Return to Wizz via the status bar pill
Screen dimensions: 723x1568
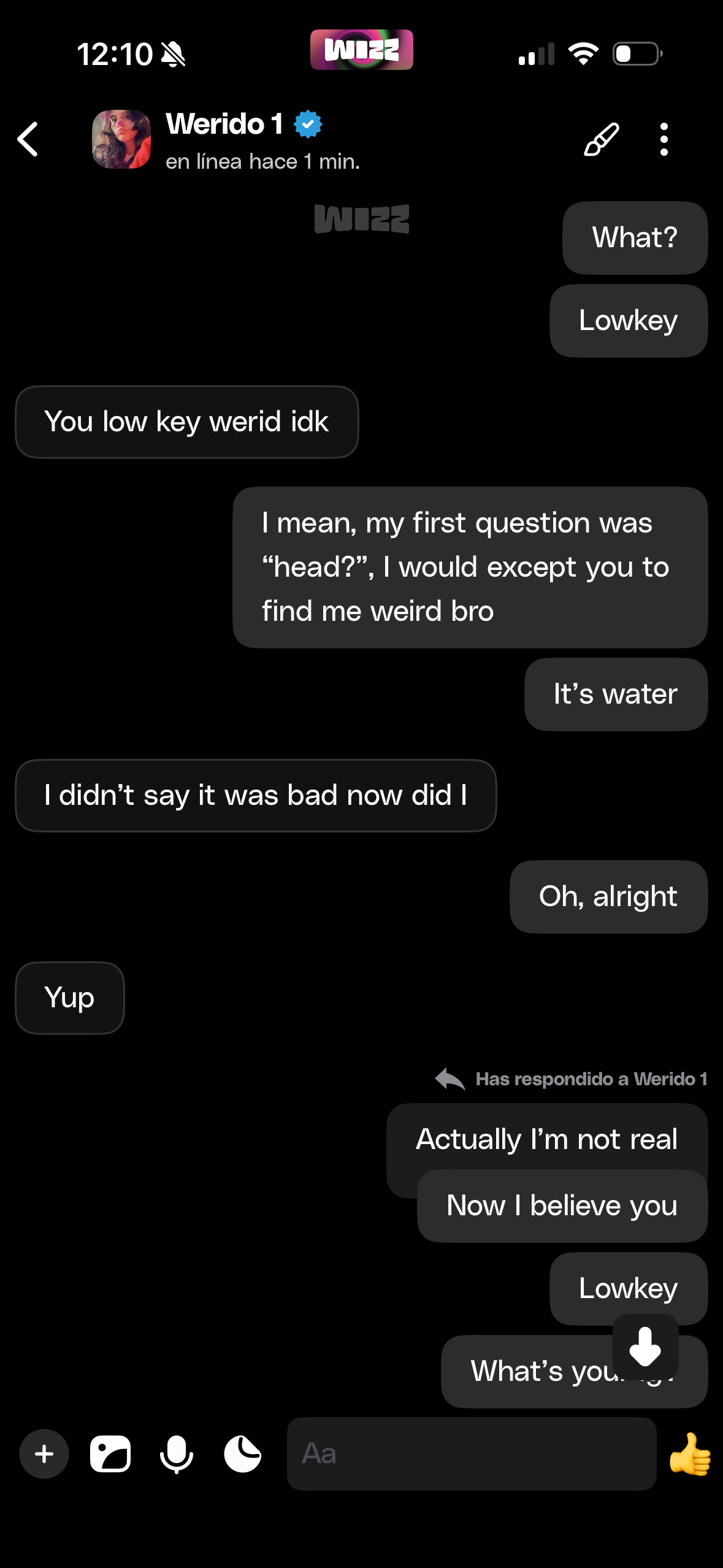(x=361, y=50)
